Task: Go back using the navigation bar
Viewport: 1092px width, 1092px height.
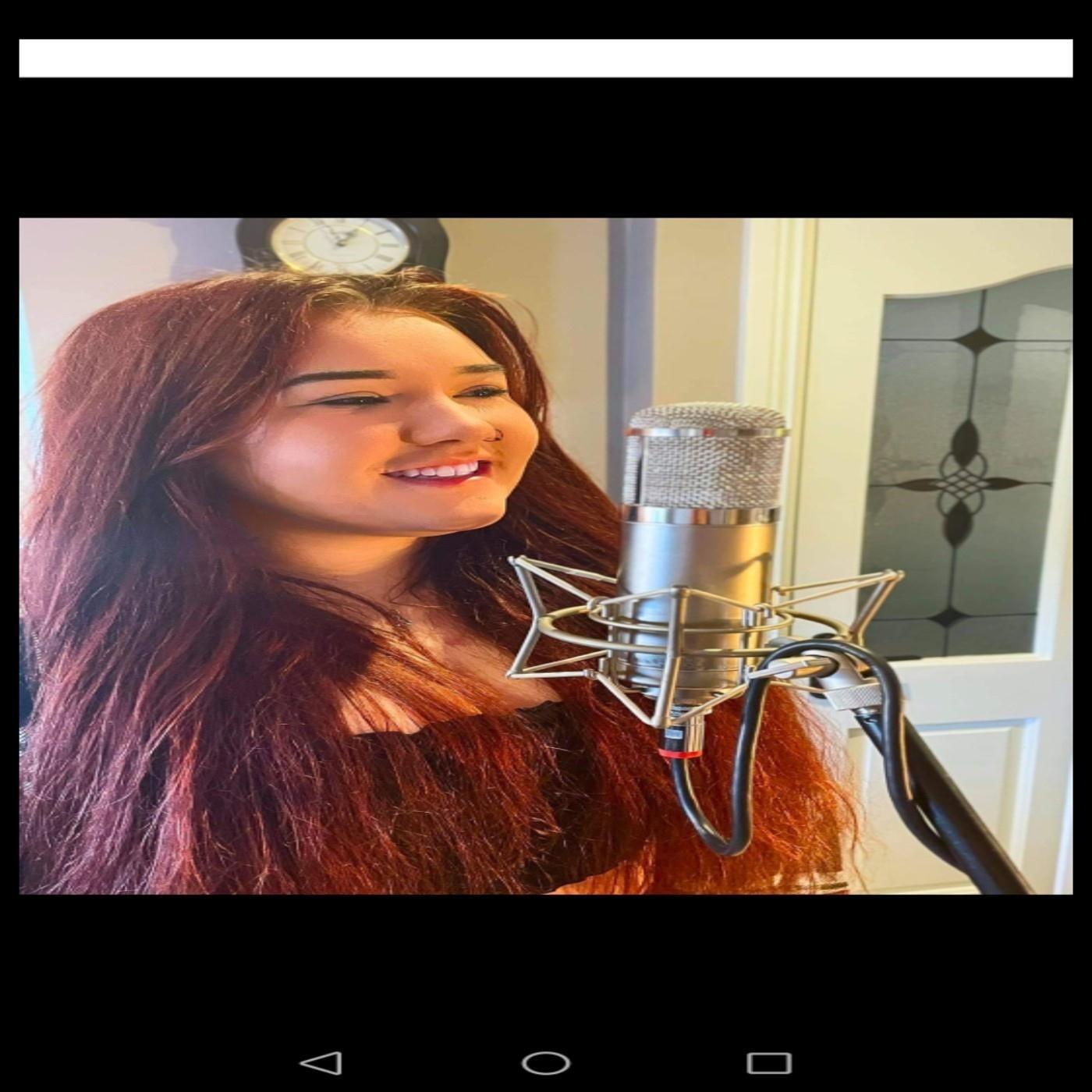Action: [x=321, y=1062]
